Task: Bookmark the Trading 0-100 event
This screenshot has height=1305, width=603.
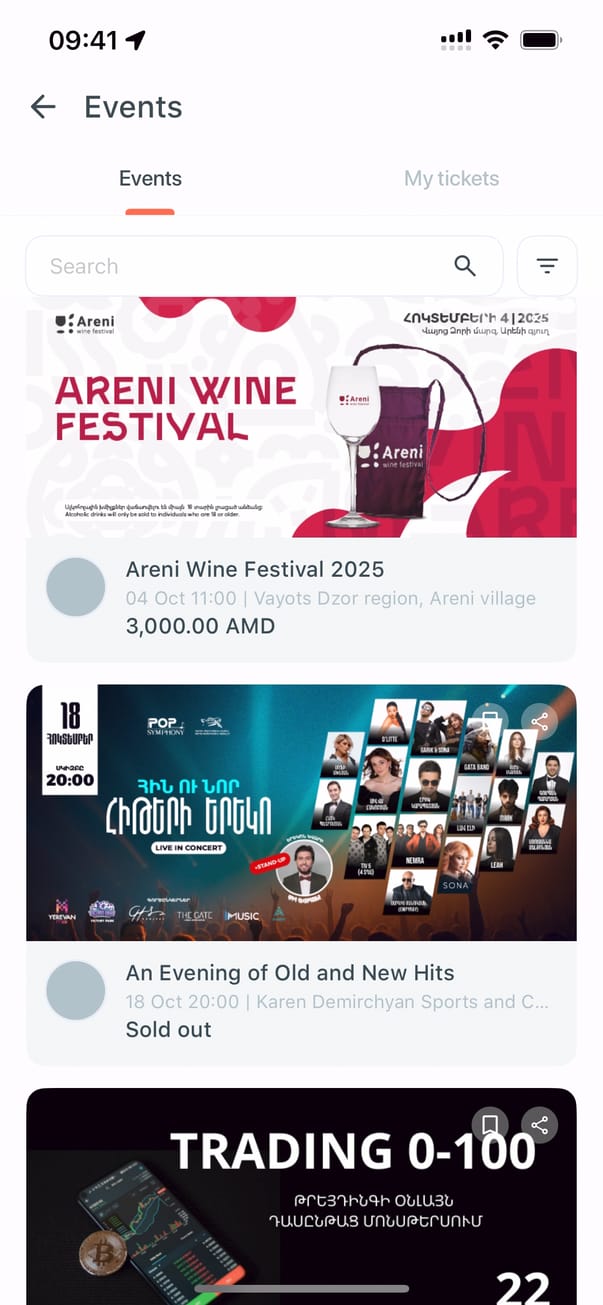Action: (490, 1125)
